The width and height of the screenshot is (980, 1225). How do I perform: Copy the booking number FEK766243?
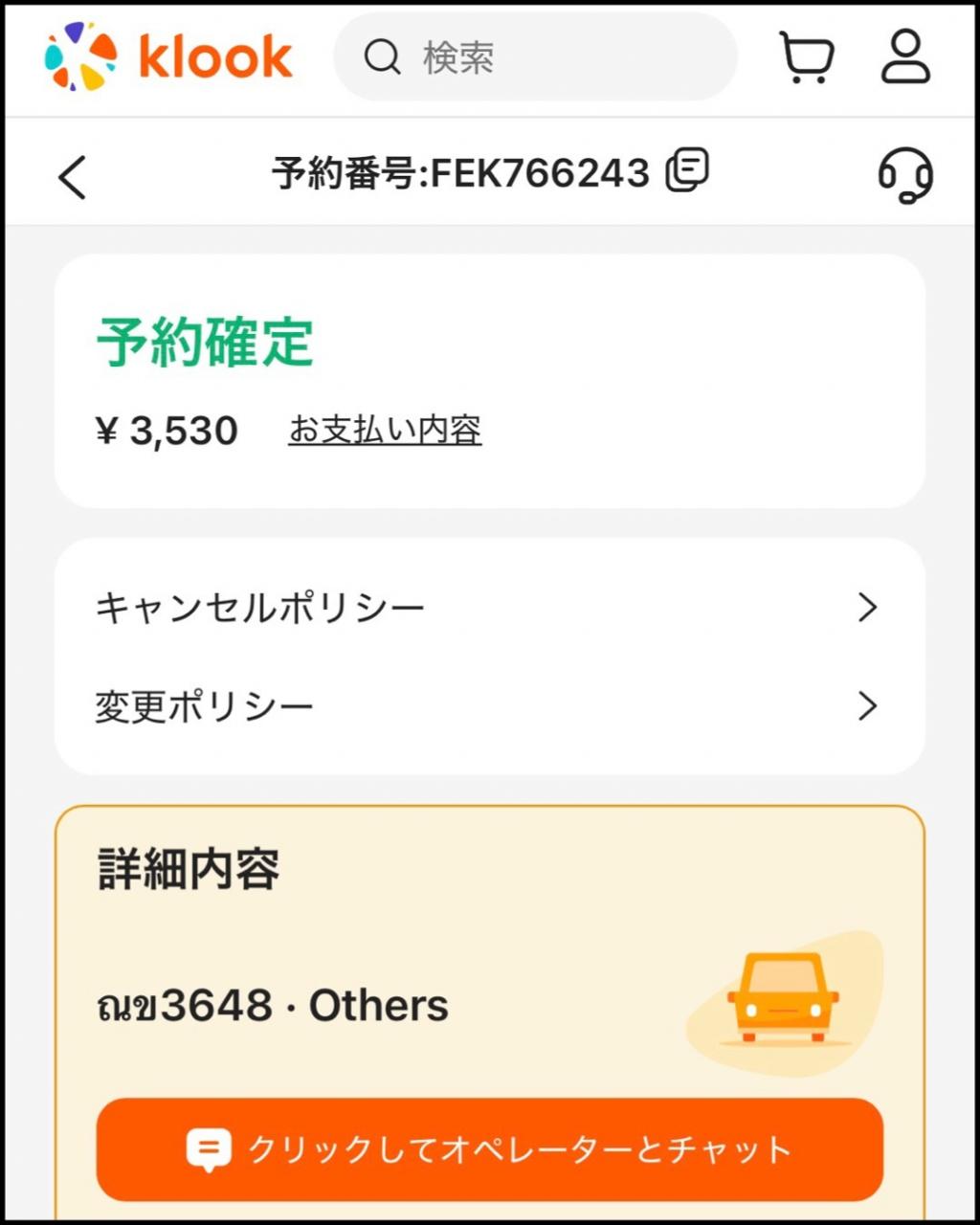pyautogui.click(x=687, y=171)
